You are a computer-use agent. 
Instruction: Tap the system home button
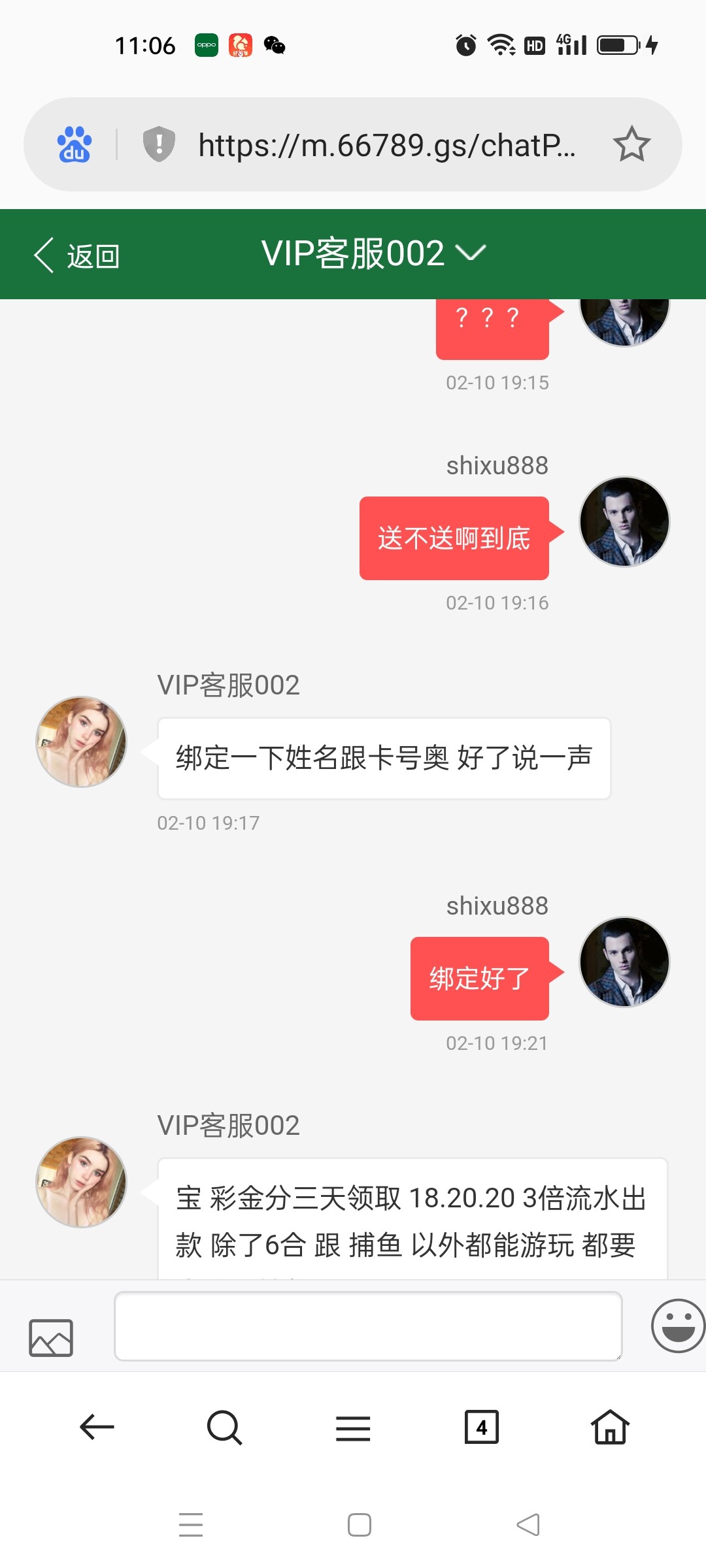(x=360, y=1525)
